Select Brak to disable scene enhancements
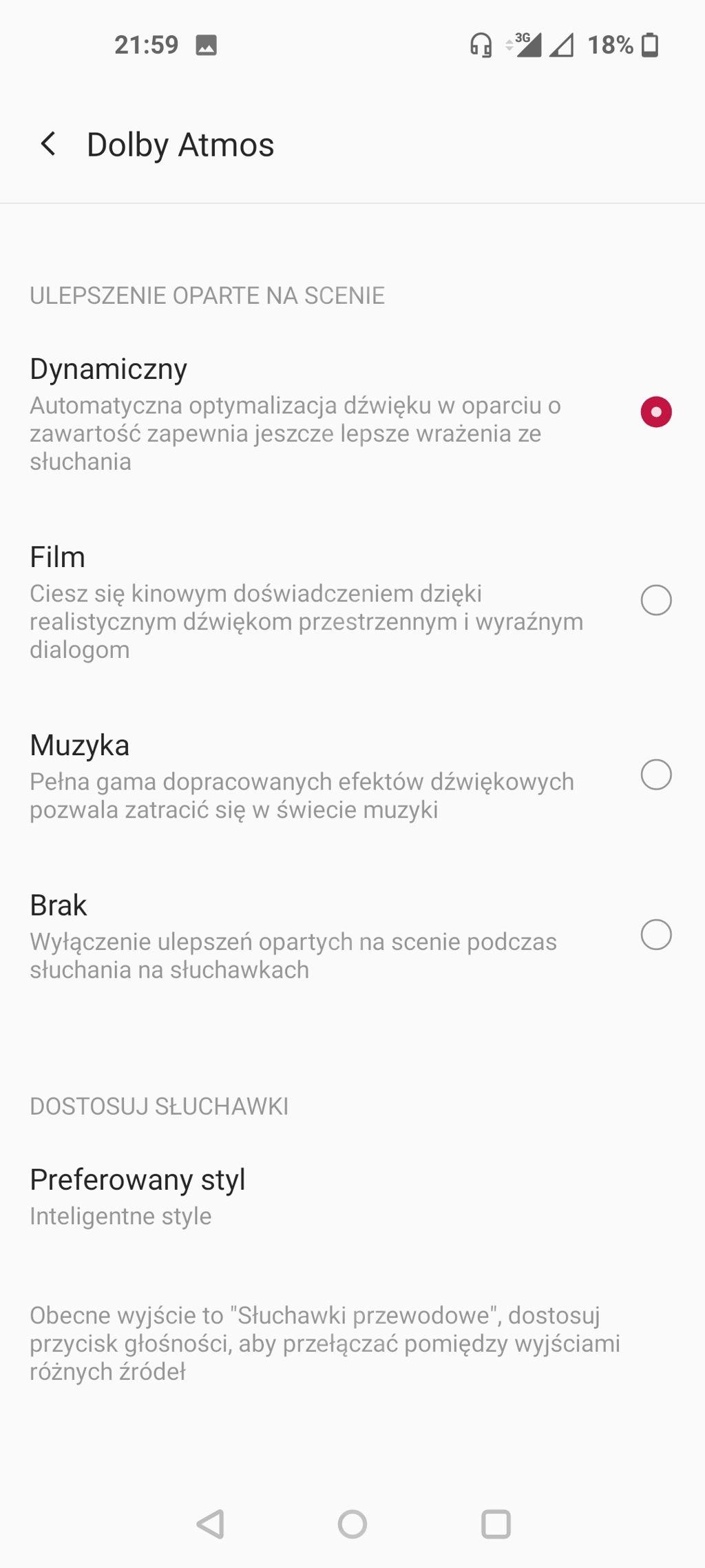The height and width of the screenshot is (1568, 705). [655, 935]
